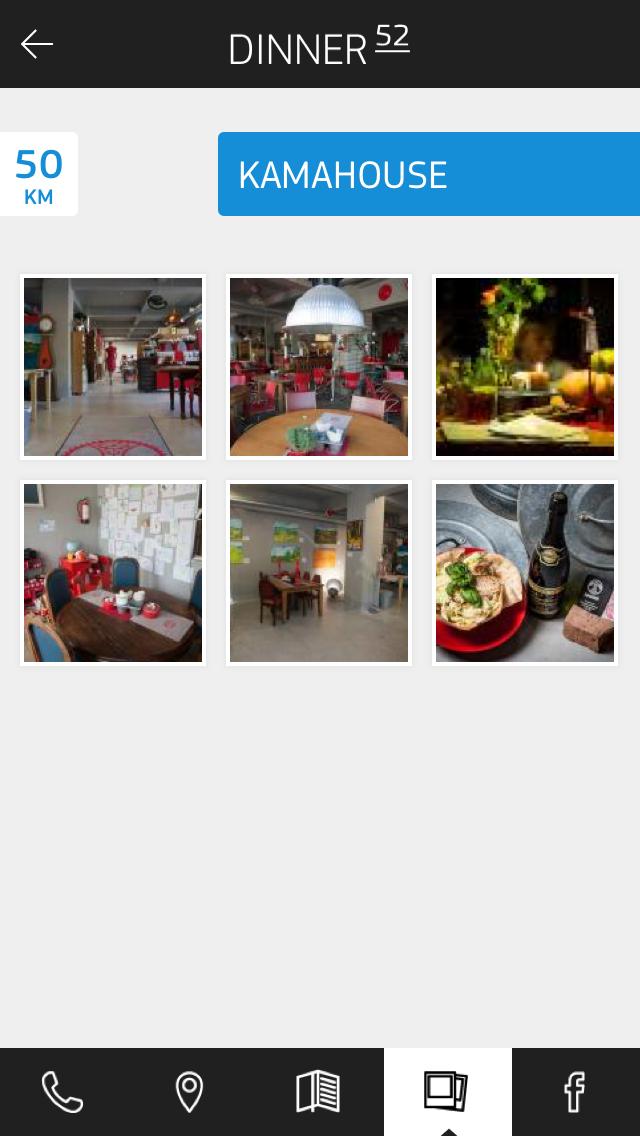Open the hallway interior photo
This screenshot has width=640, height=1136.
(113, 367)
